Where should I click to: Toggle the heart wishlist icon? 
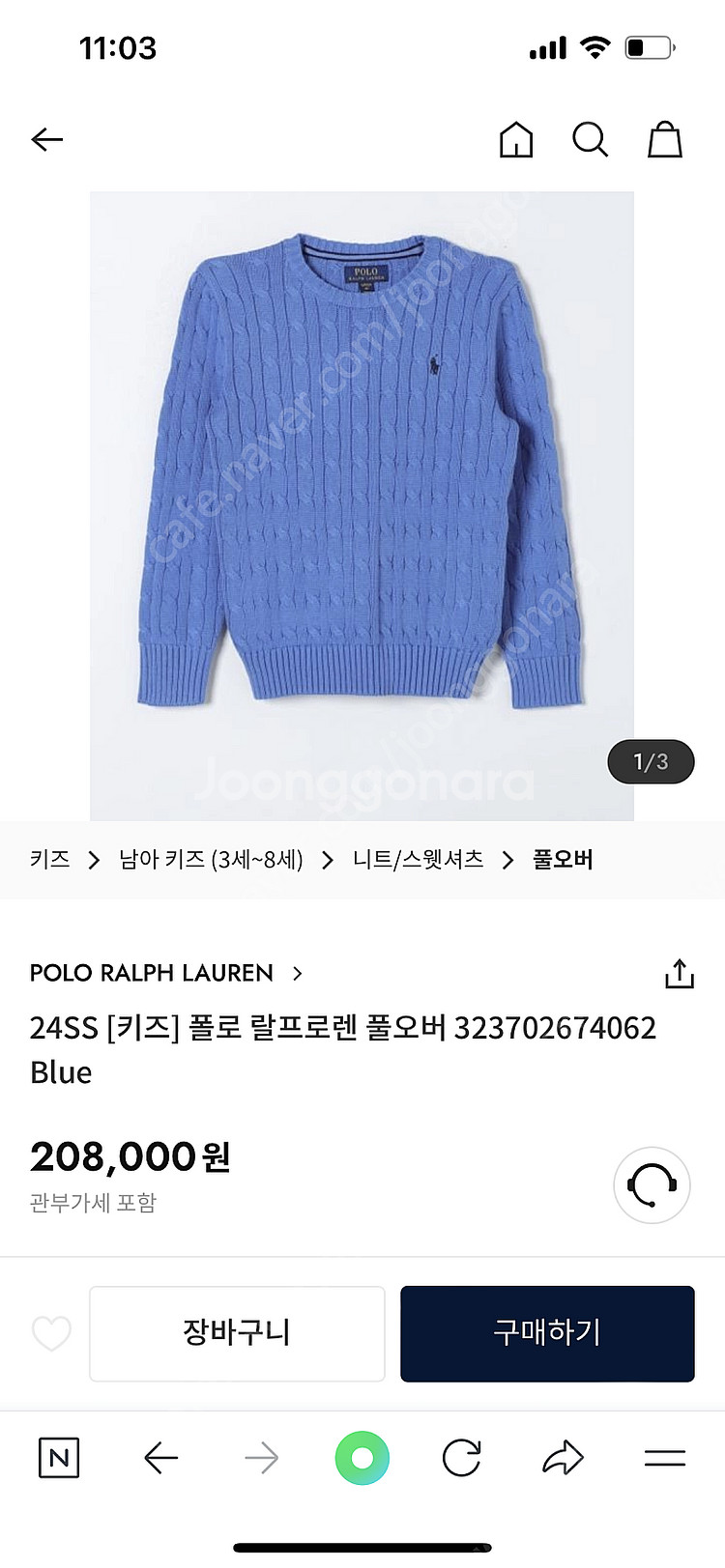50,1333
